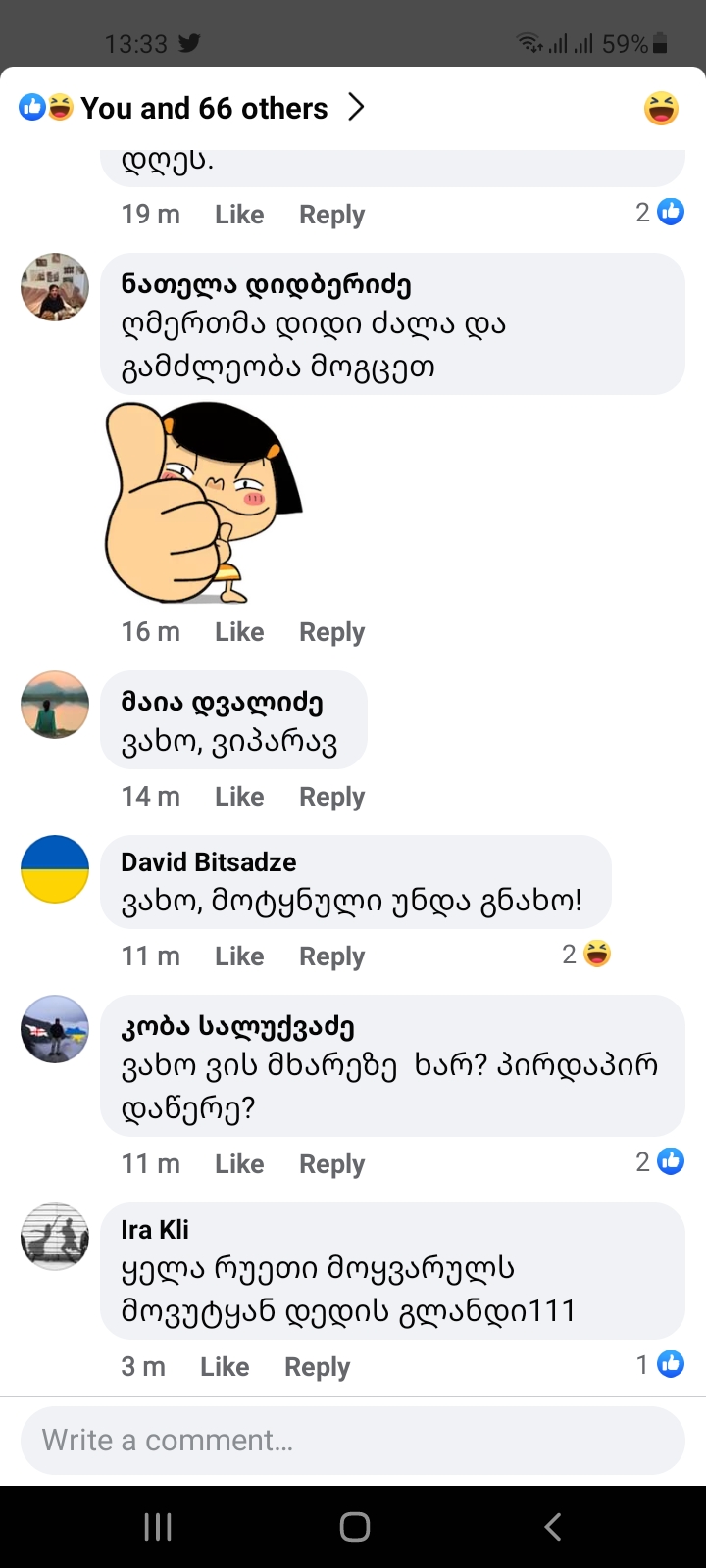Like კობა სალუქვაძე's comment

pos(239,1164)
